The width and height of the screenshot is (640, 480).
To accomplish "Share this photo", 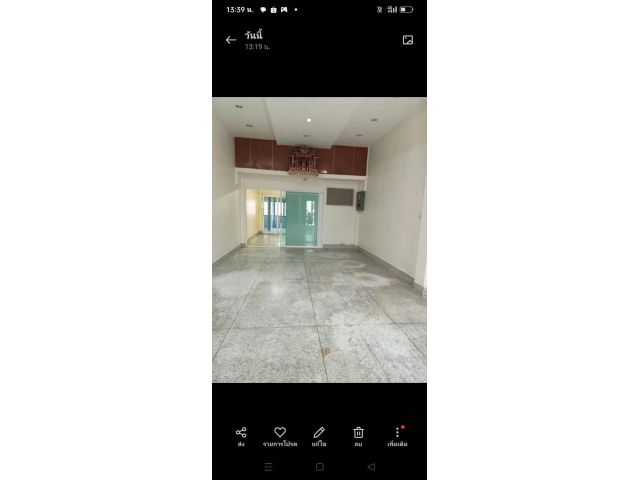I will (x=241, y=434).
